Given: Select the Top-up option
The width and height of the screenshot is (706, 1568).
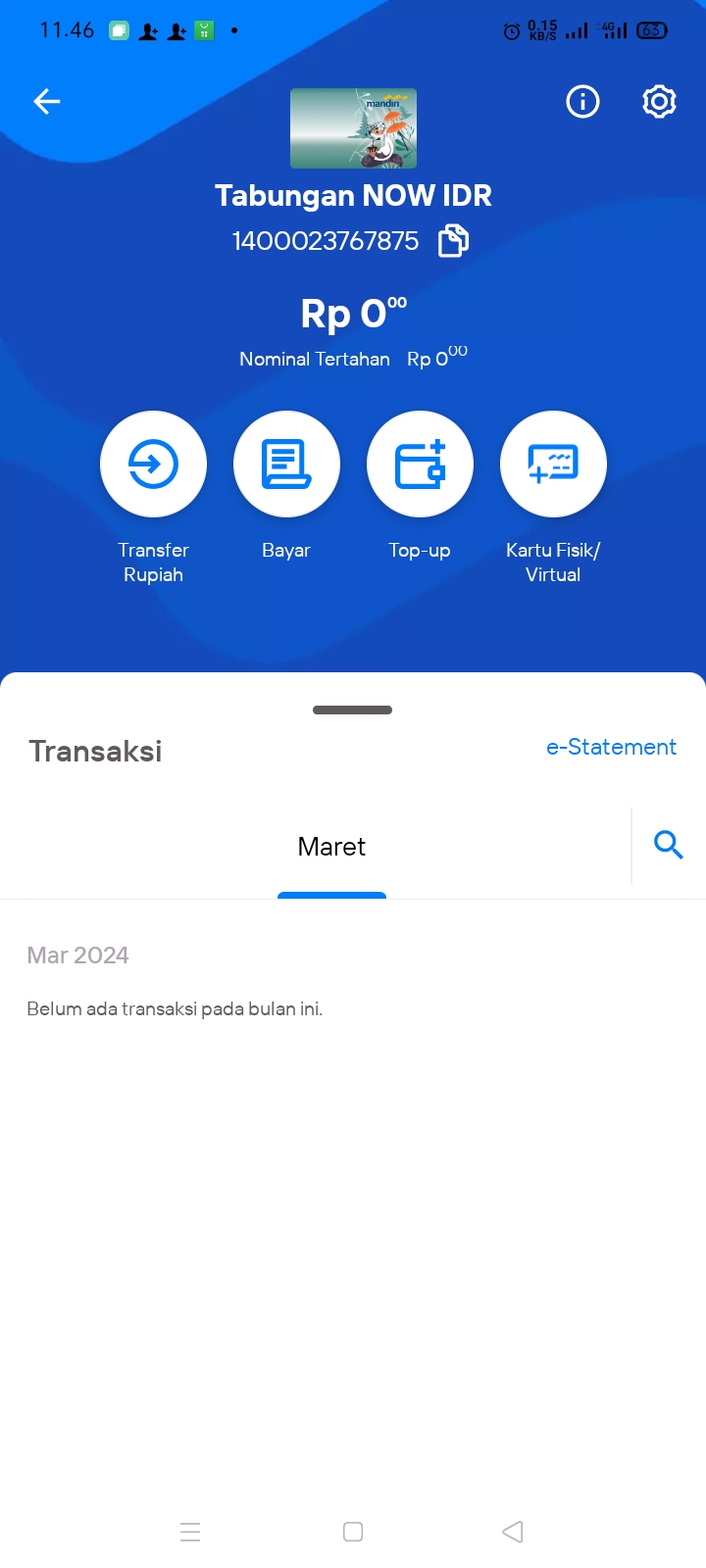Looking at the screenshot, I should pyautogui.click(x=420, y=465).
